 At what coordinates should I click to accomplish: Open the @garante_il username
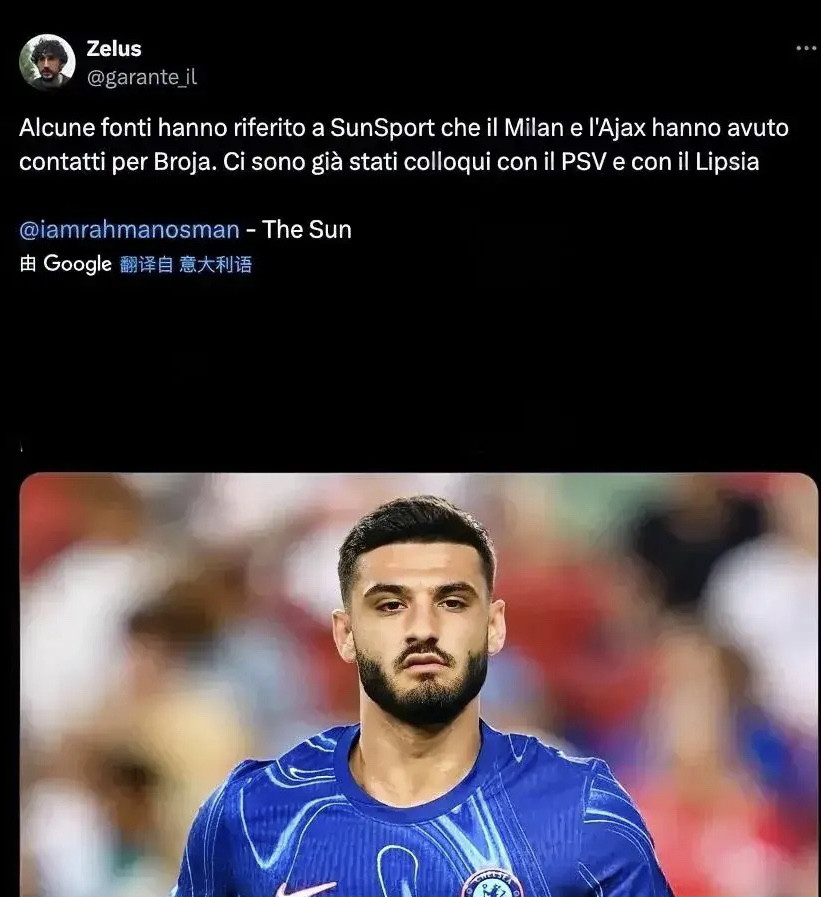coord(141,77)
